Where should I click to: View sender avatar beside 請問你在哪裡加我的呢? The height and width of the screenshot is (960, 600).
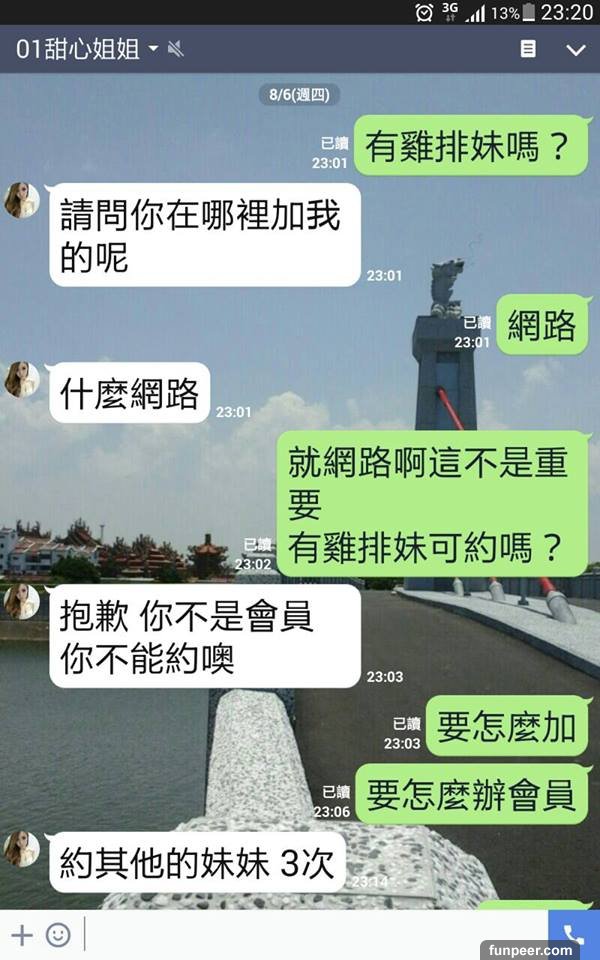pyautogui.click(x=22, y=200)
